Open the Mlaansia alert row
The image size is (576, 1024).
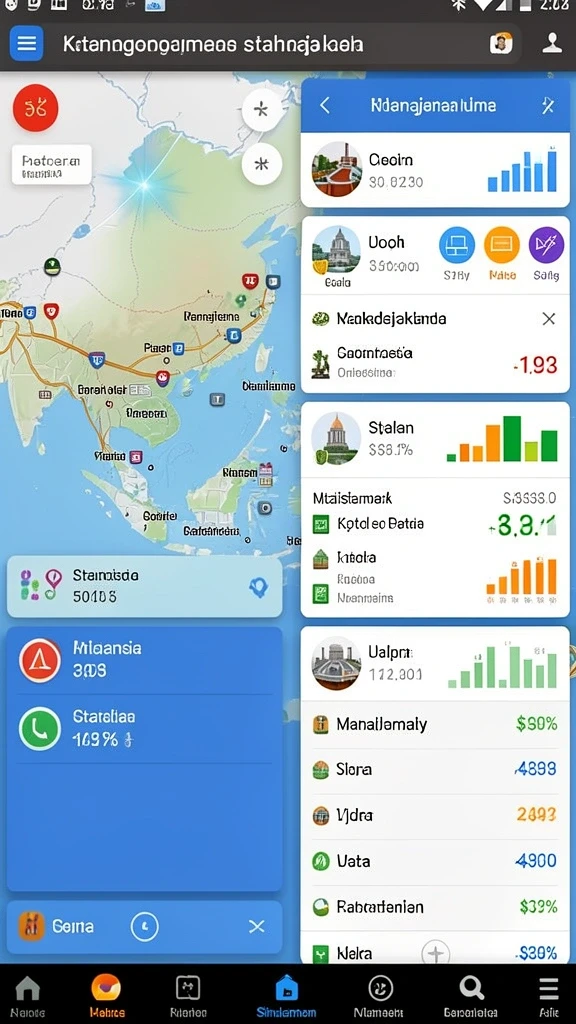pyautogui.click(x=144, y=660)
